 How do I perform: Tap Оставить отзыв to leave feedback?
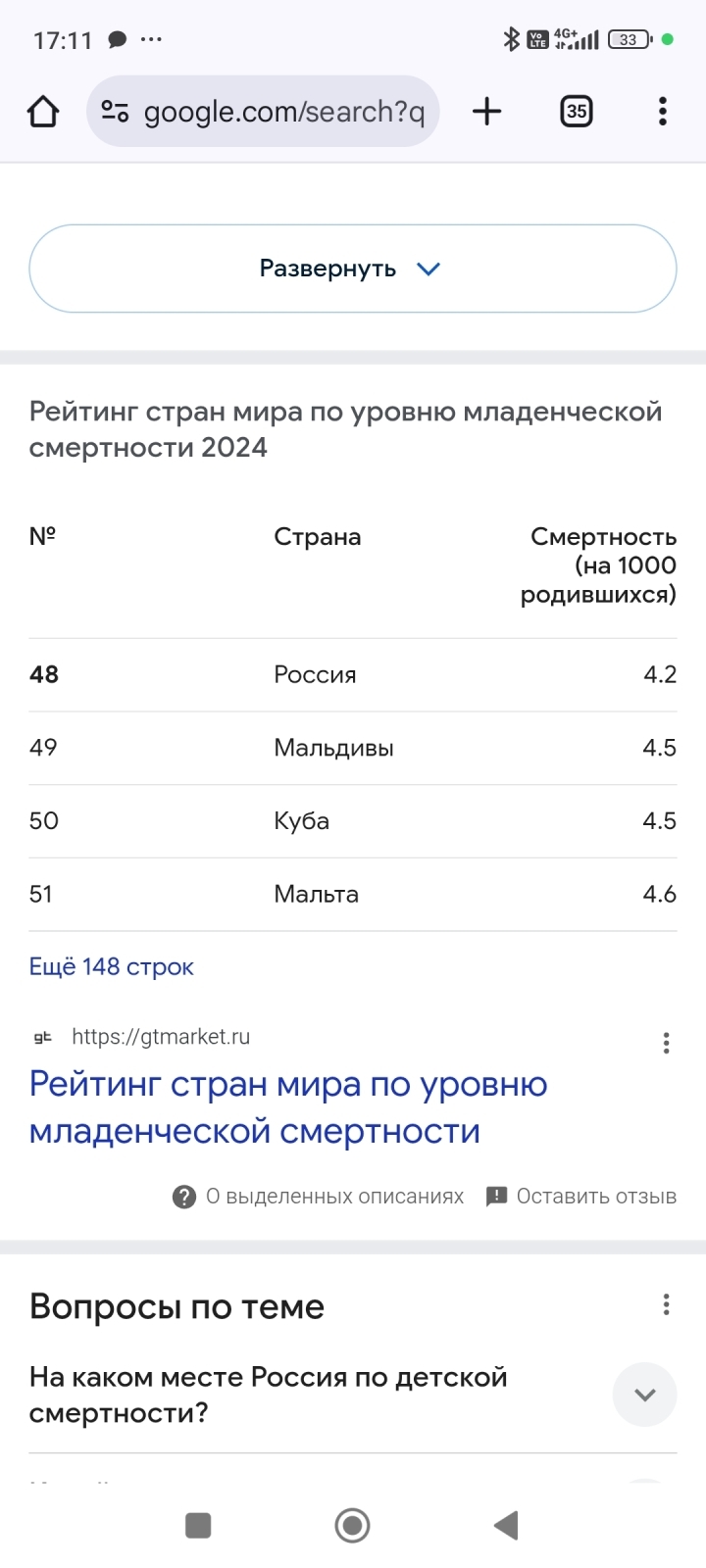tap(581, 1197)
